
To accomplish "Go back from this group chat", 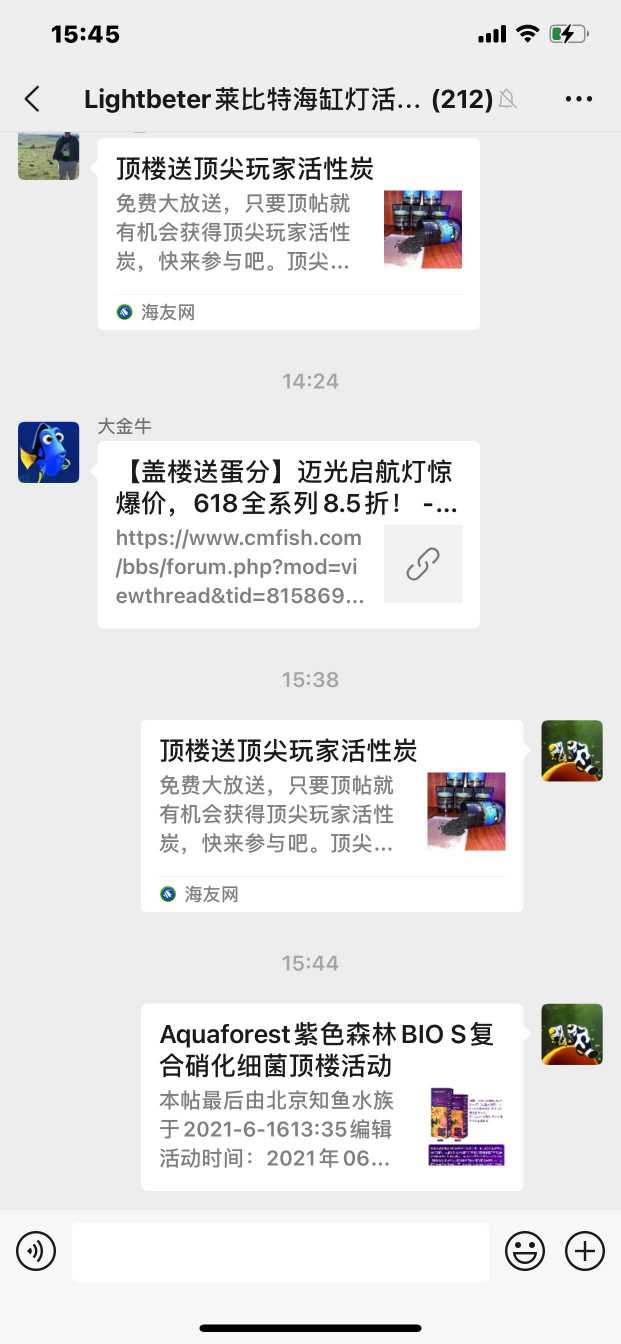I will tap(32, 98).
